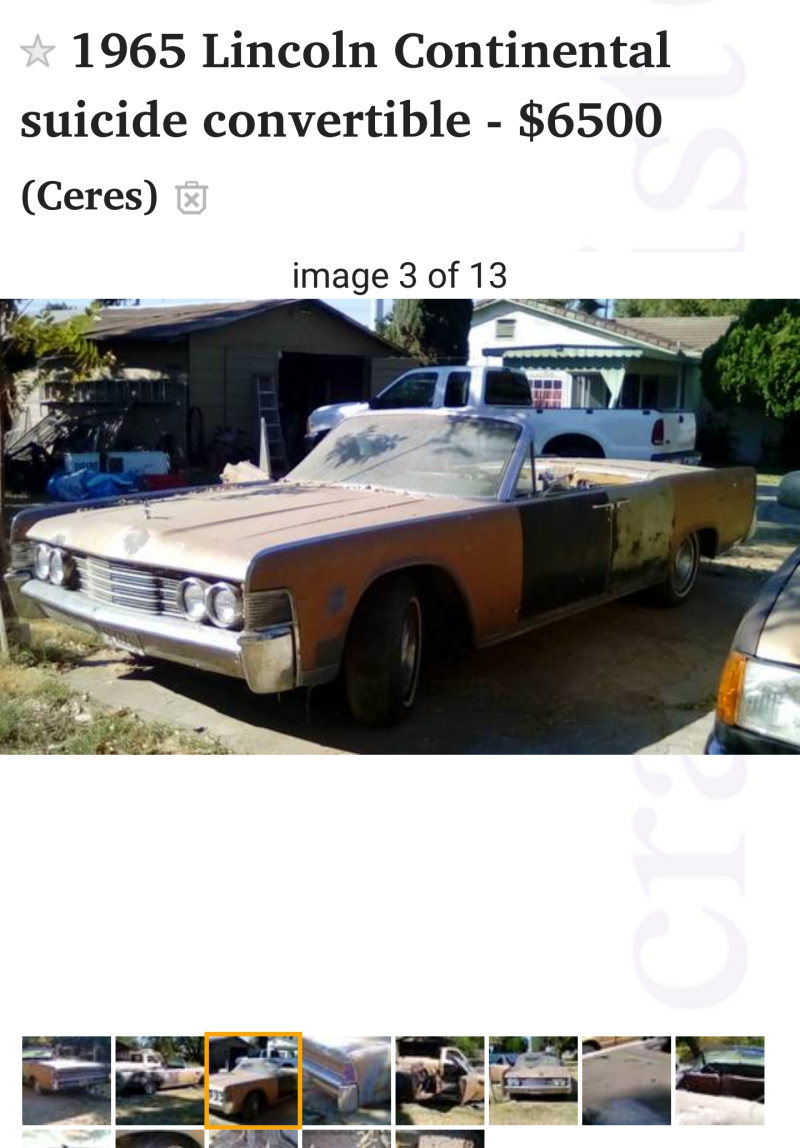Tap the highlighted third thumbnail
The width and height of the screenshot is (800, 1148).
[253, 1080]
